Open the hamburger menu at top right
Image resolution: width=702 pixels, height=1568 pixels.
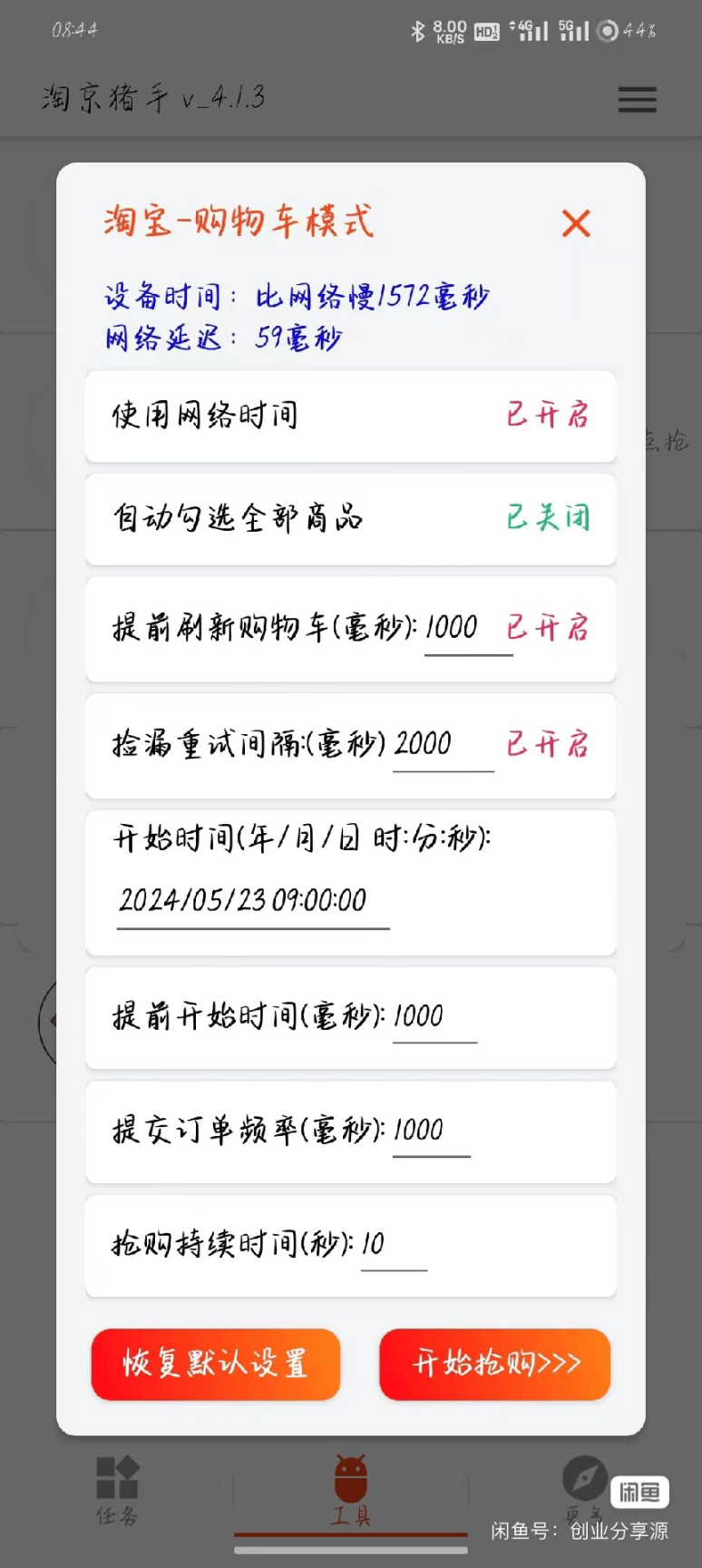point(637,100)
